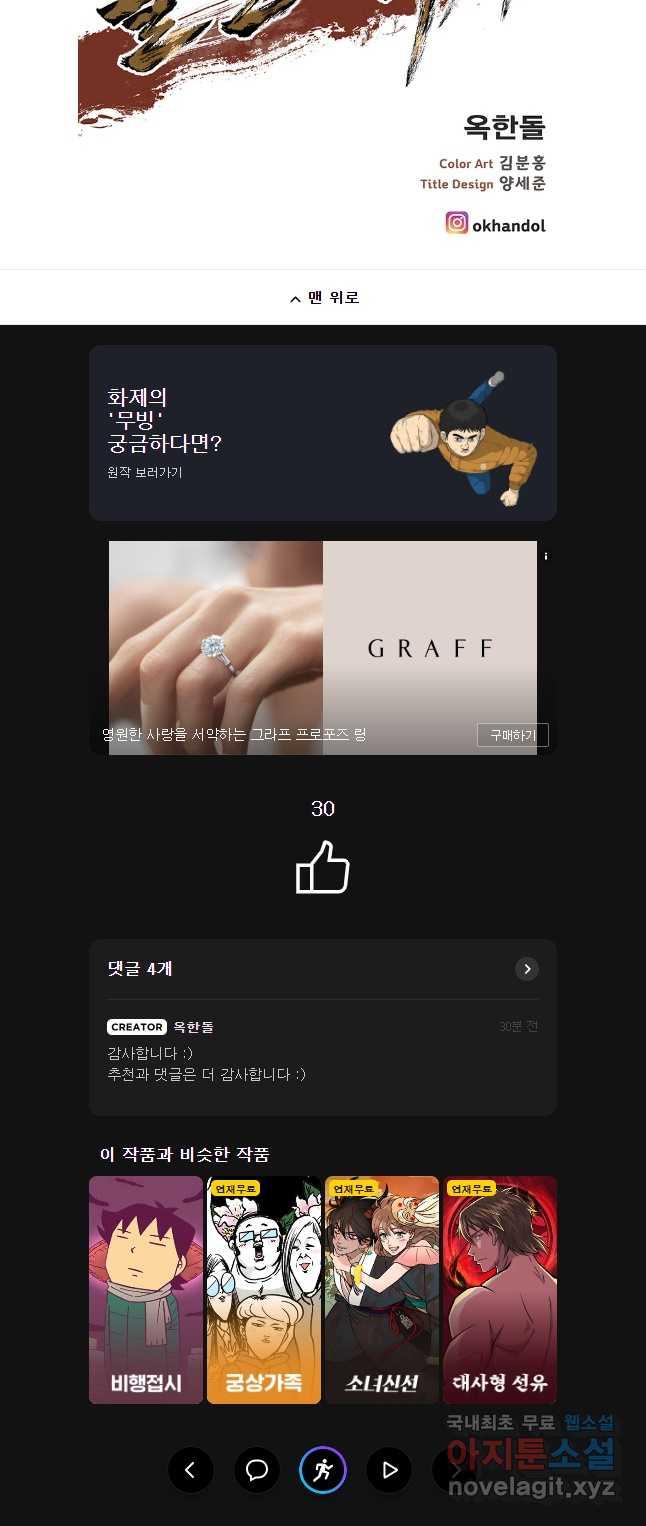Tap the play icon in bottom bar
Screen dimensions: 646x1526
[389, 1470]
